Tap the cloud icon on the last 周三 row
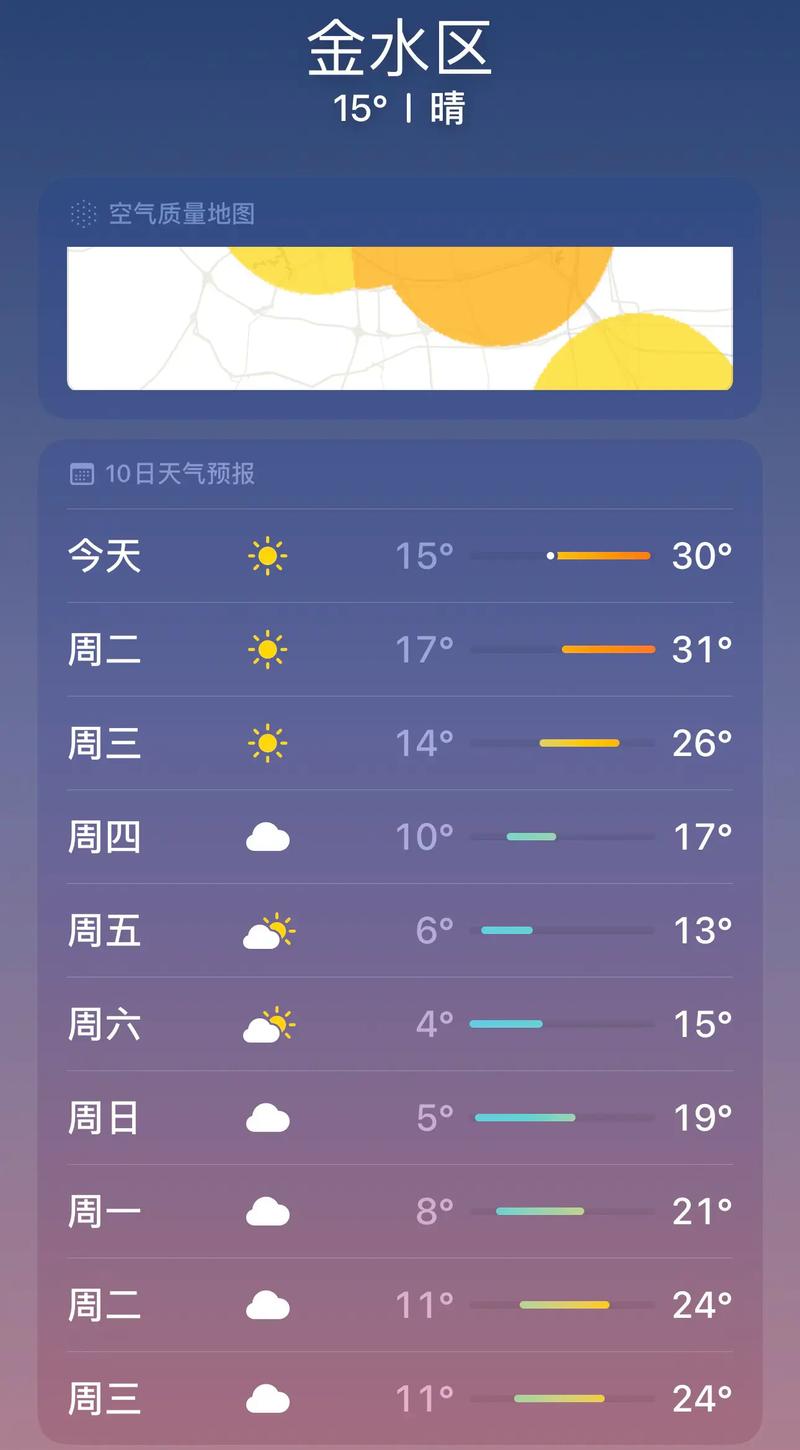The height and width of the screenshot is (1450, 800). [x=268, y=1397]
